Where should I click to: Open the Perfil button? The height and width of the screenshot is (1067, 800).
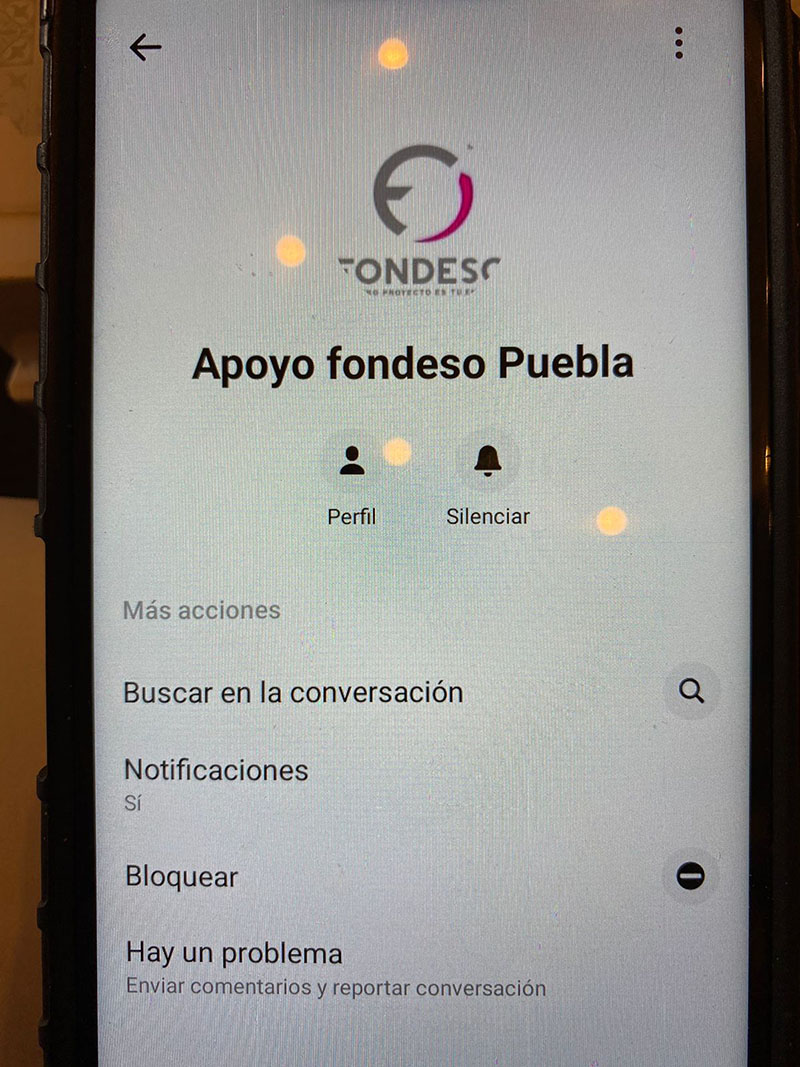(352, 462)
